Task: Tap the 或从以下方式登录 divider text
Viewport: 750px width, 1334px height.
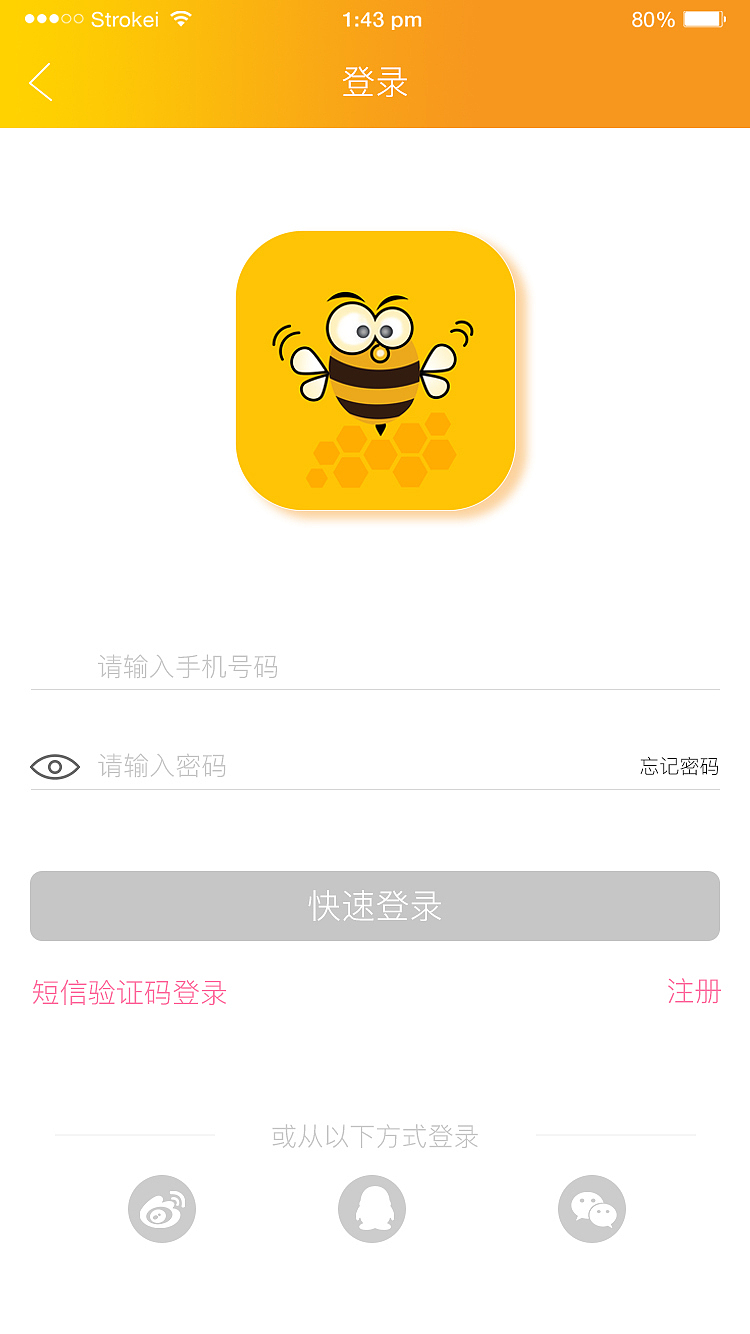Action: pyautogui.click(x=375, y=1137)
